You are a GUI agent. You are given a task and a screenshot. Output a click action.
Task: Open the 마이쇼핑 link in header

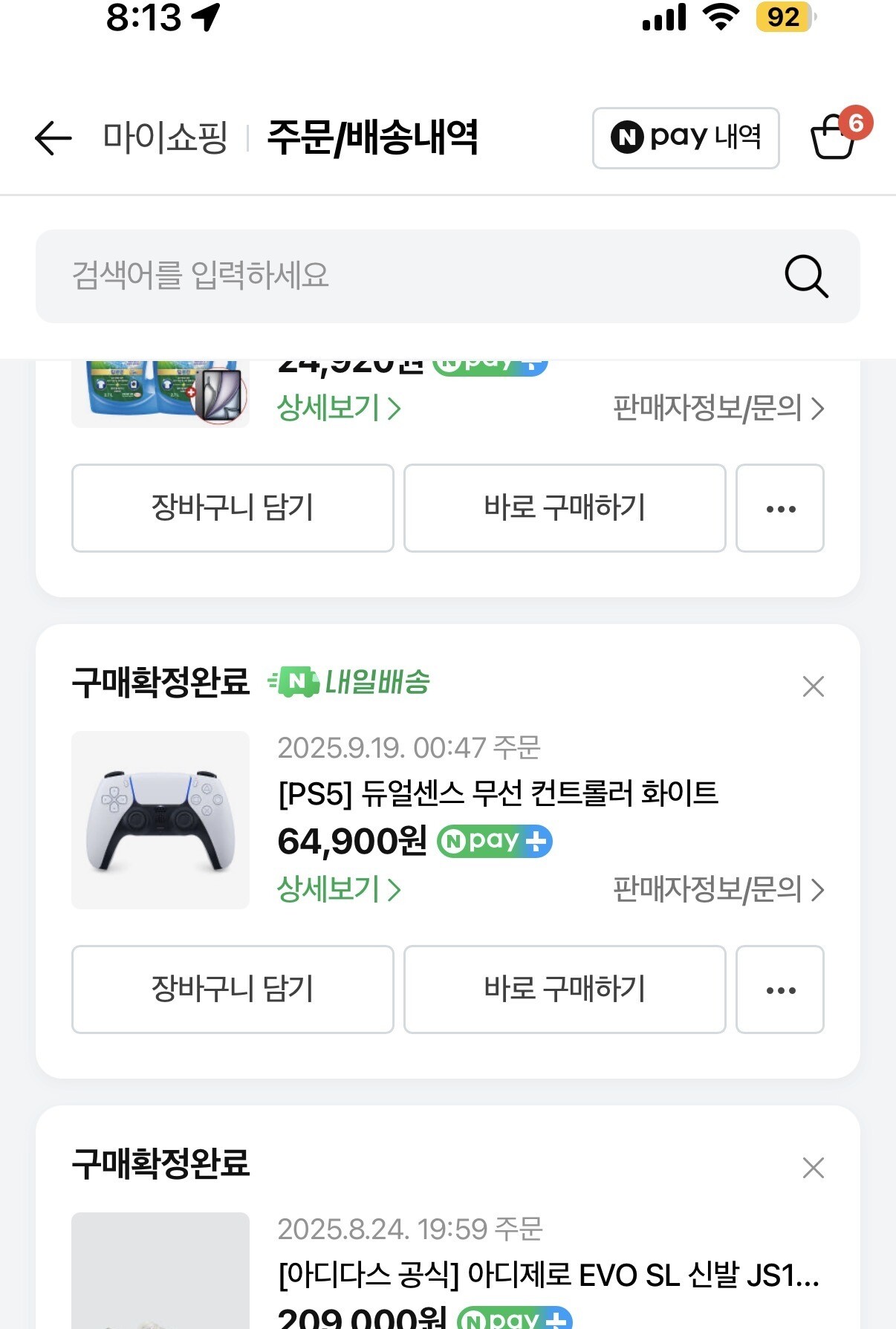(x=165, y=137)
